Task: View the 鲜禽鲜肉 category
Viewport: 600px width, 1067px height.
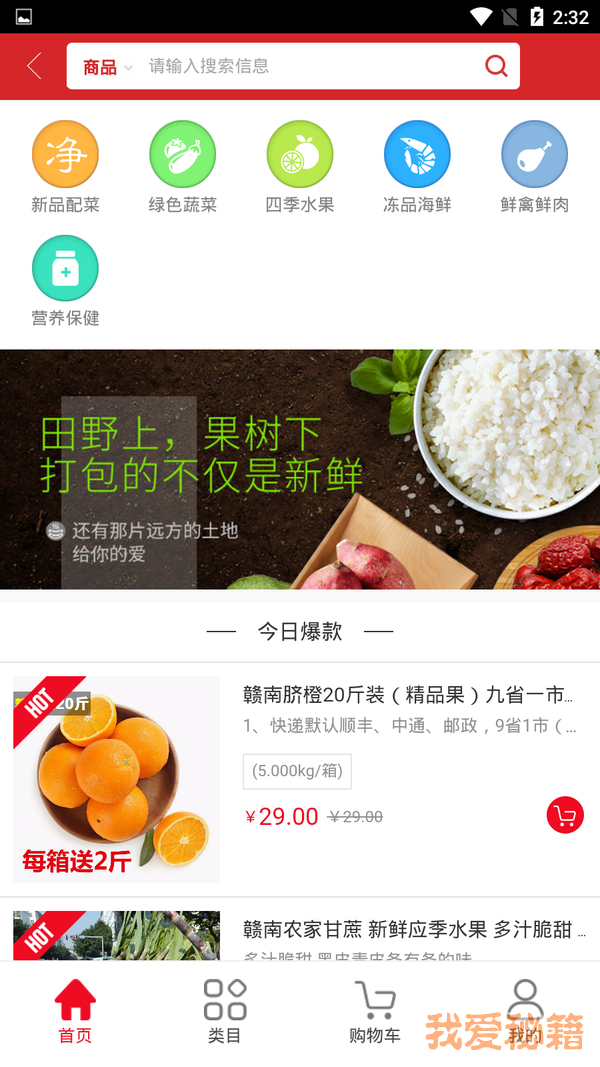Action: (x=534, y=167)
